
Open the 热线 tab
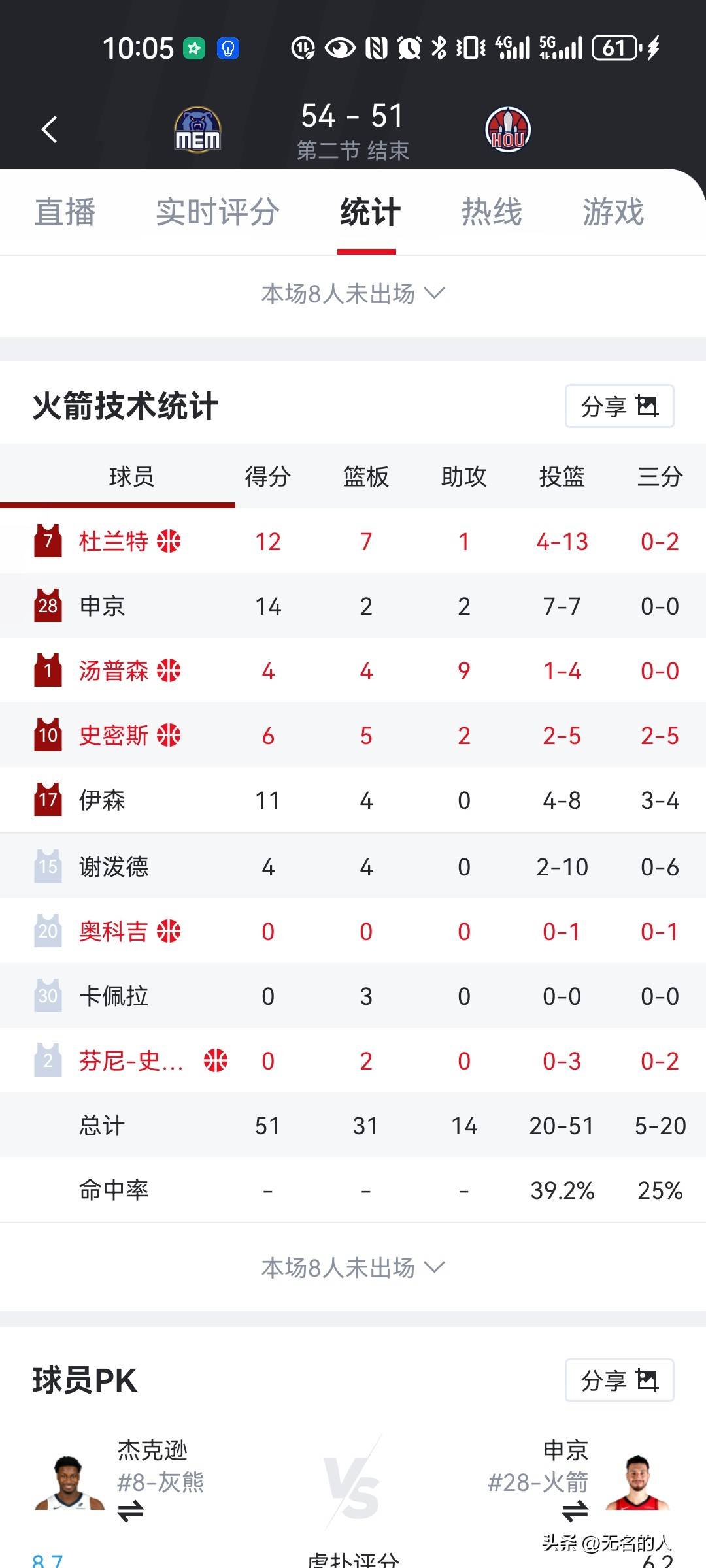[x=492, y=212]
